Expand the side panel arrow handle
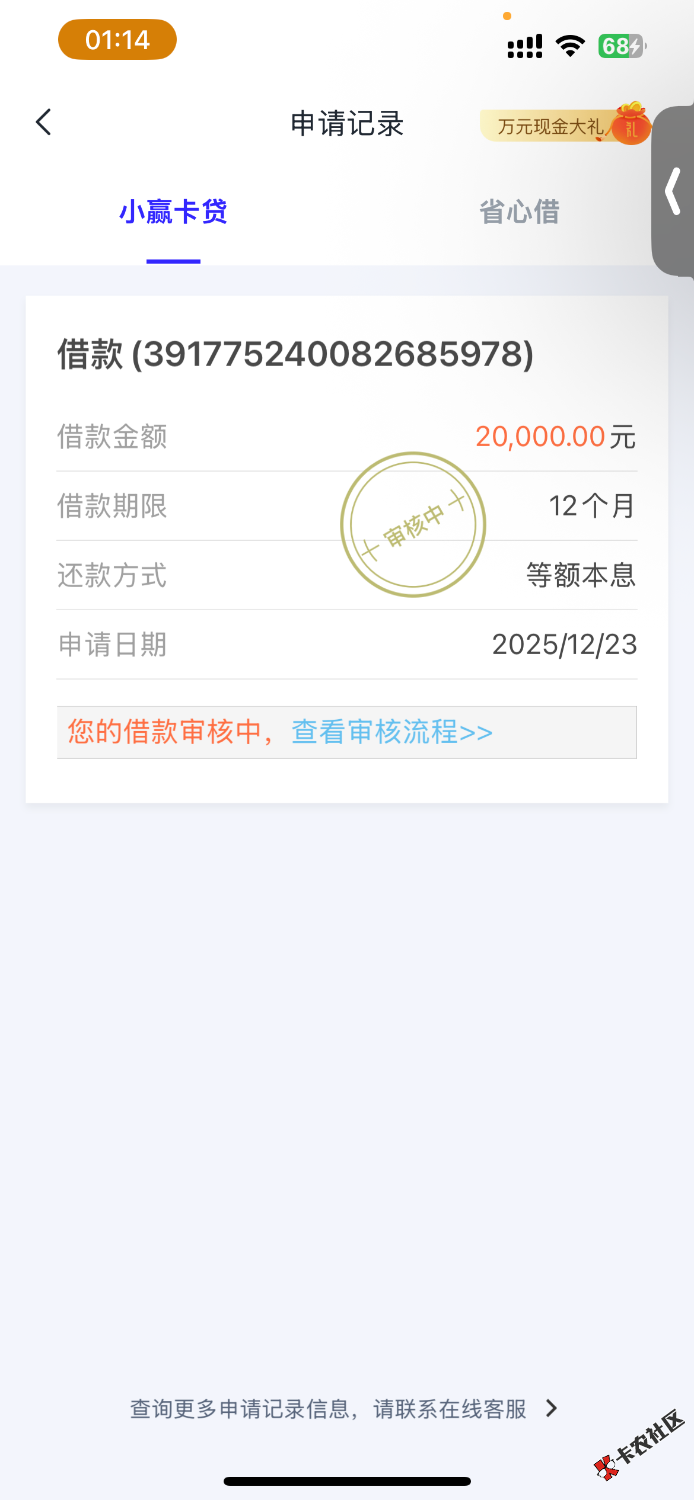The image size is (694, 1500). (673, 191)
